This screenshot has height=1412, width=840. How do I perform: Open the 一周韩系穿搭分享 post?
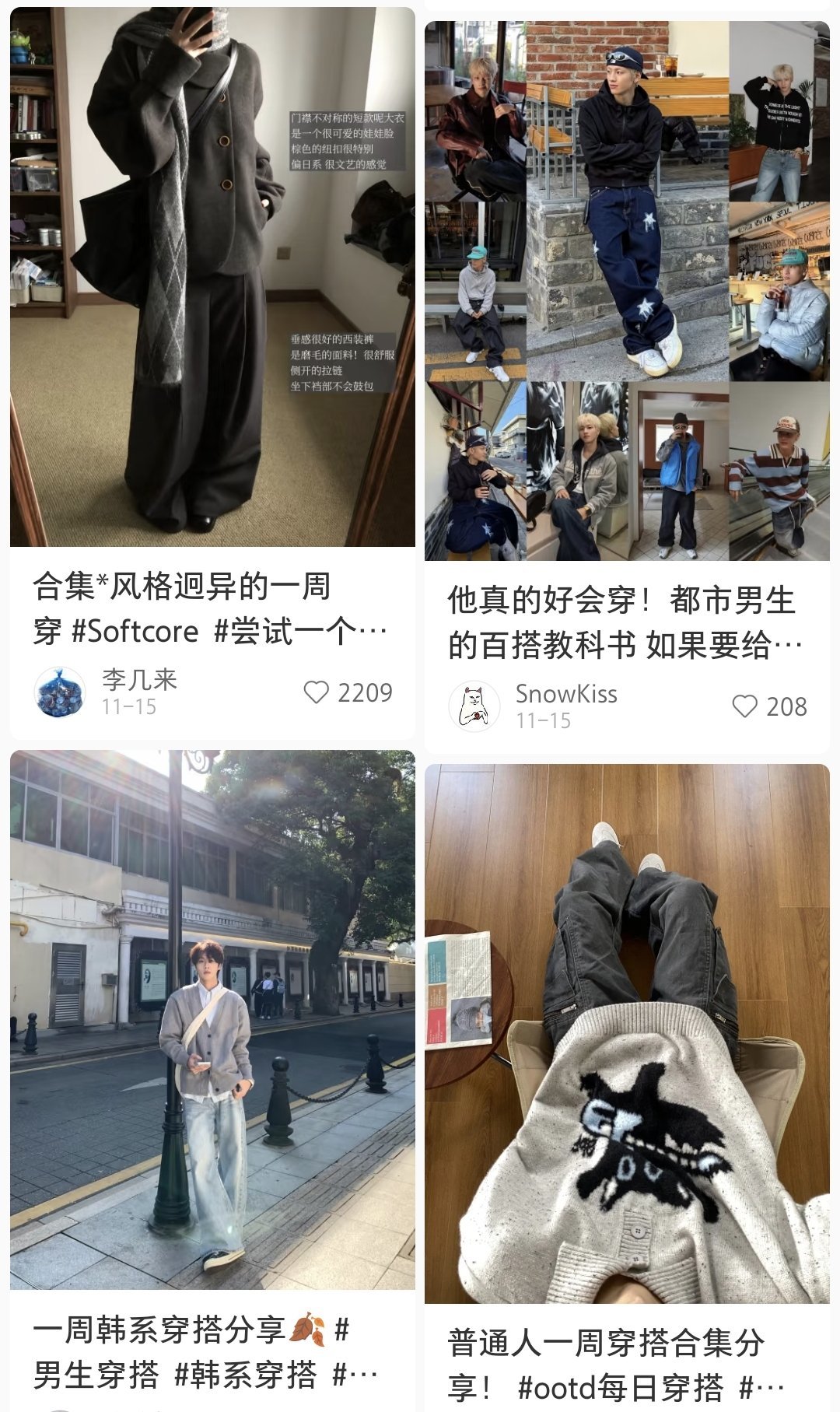click(212, 1019)
